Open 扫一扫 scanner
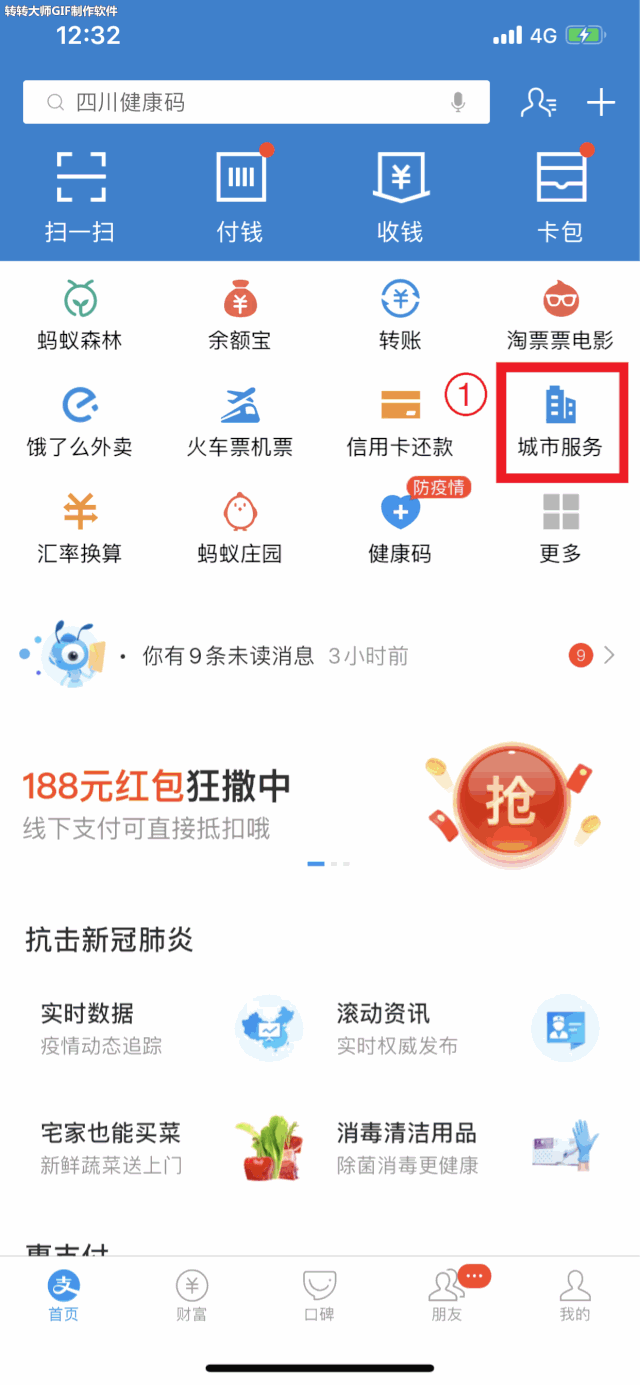The image size is (640, 1385). point(80,197)
